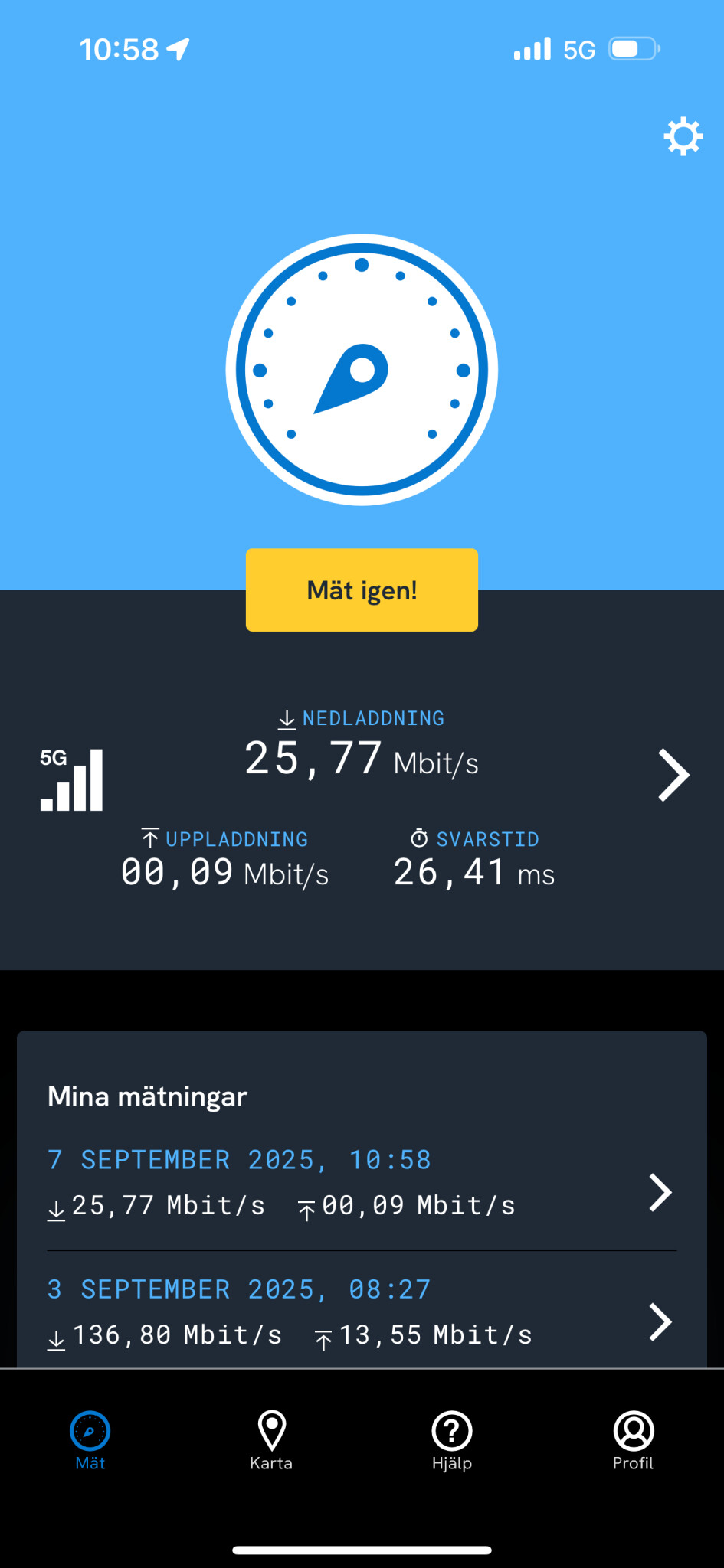
Task: Expand the latest result details arrow
Action: click(673, 776)
